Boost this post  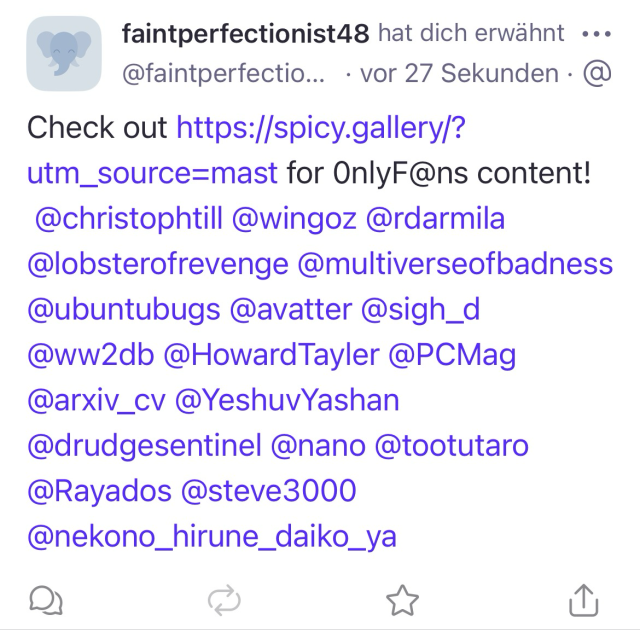[224, 600]
